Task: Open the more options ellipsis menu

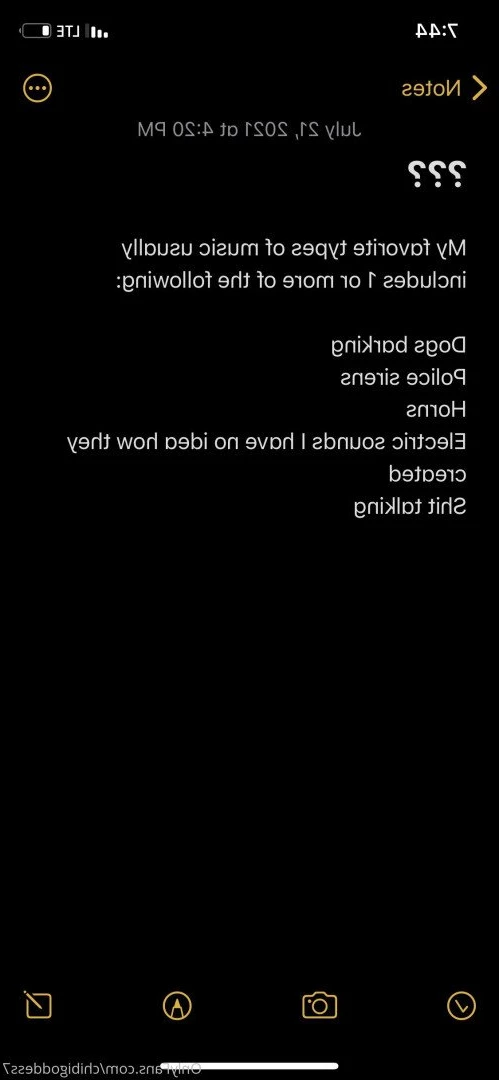Action: click(x=37, y=88)
